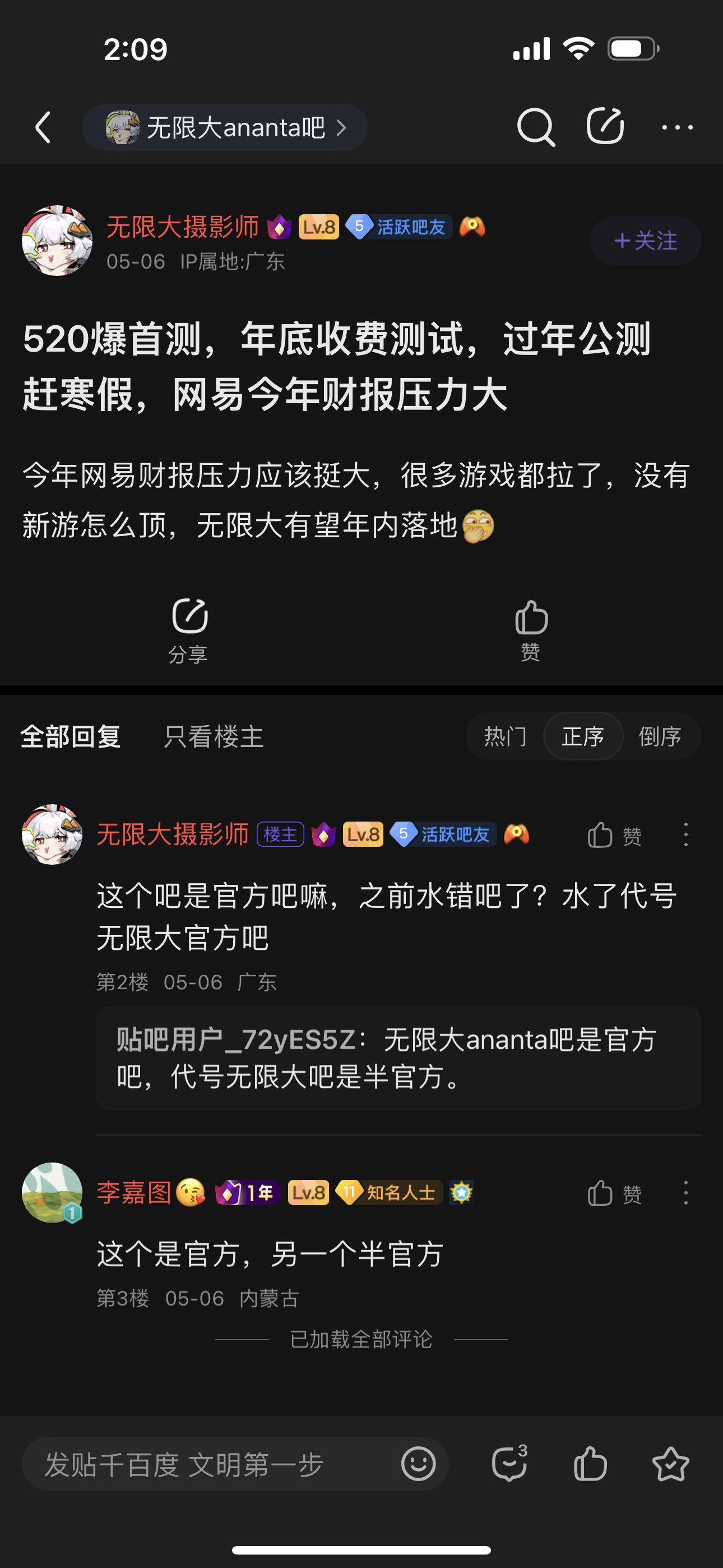Bookmark the post with the star icon

(671, 1464)
